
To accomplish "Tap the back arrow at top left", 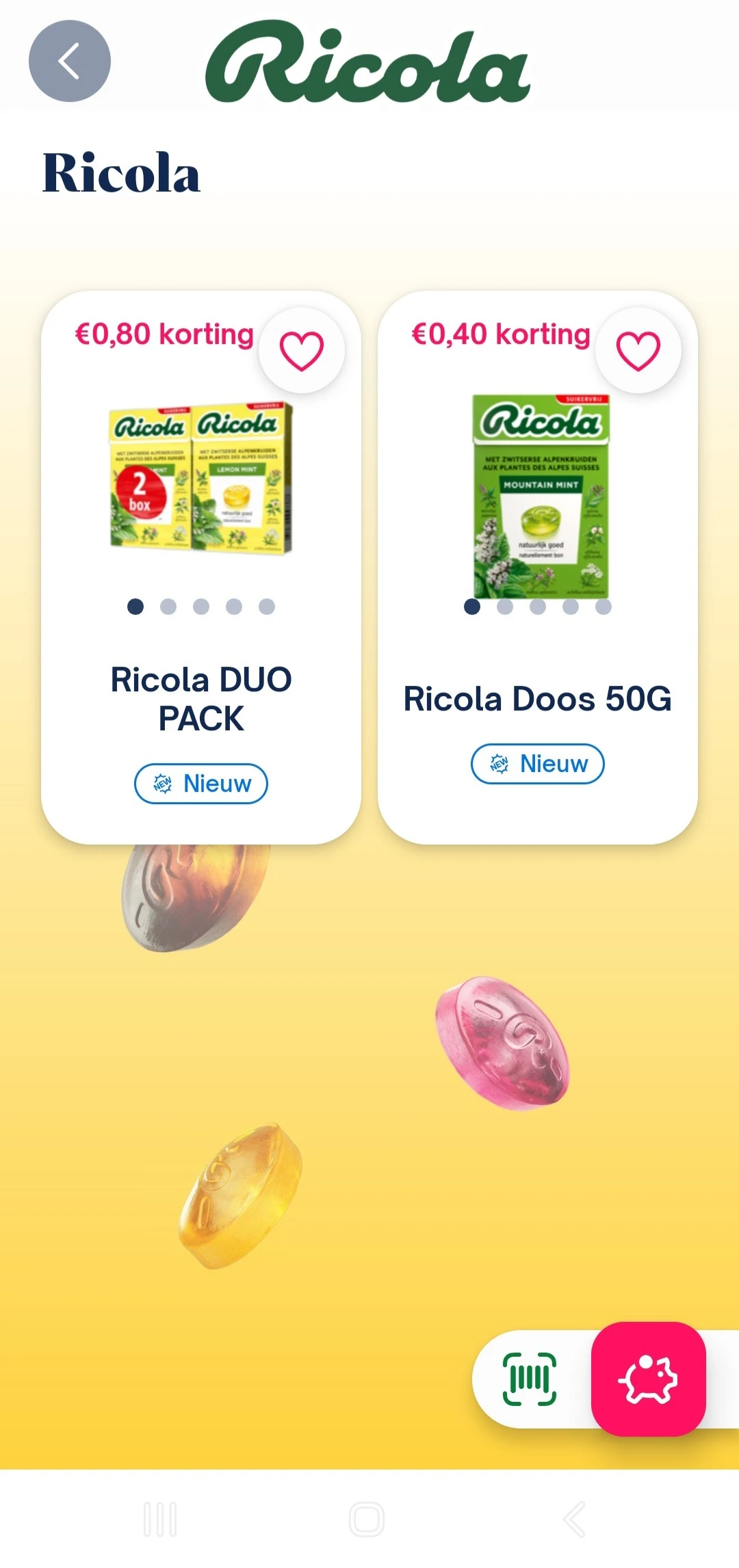I will 69,60.
